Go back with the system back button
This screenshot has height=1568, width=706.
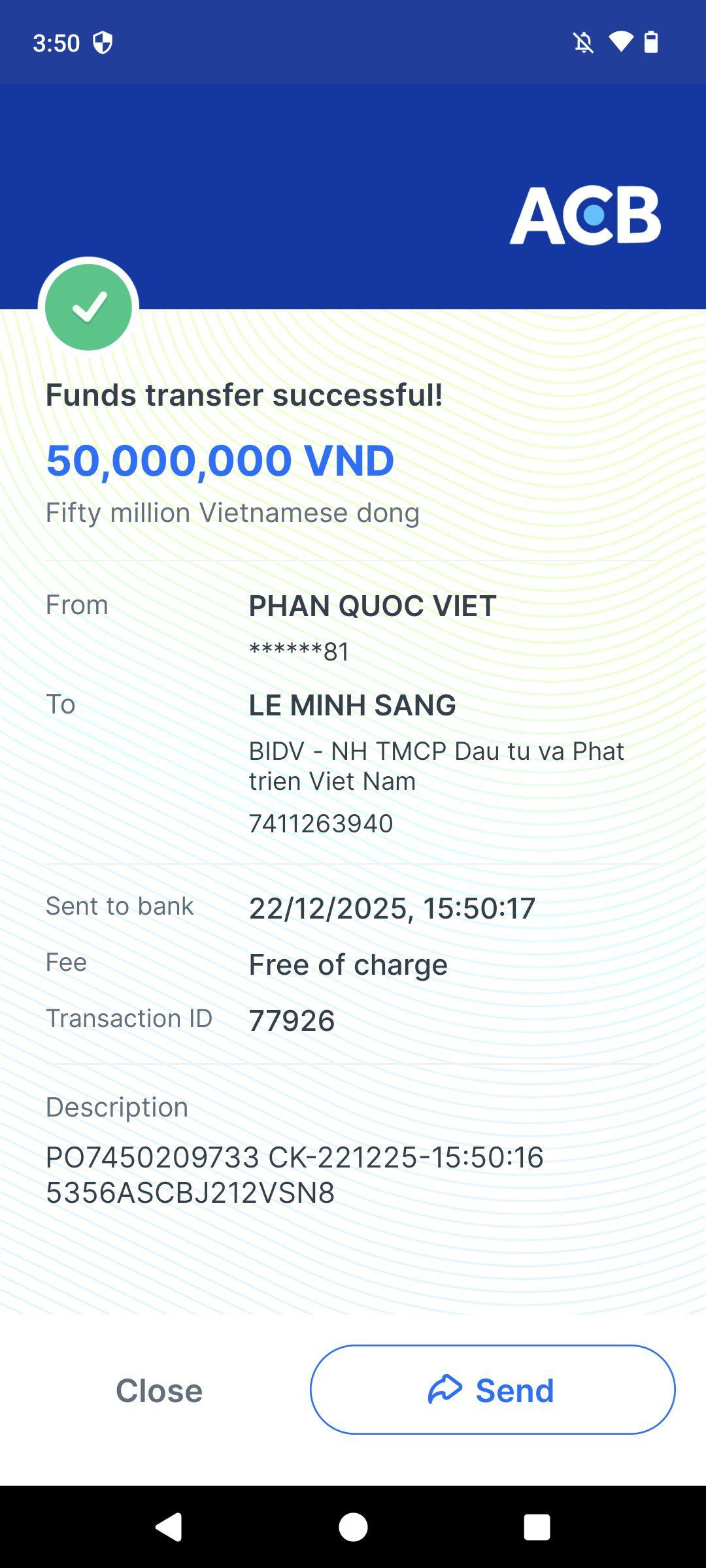169,1527
